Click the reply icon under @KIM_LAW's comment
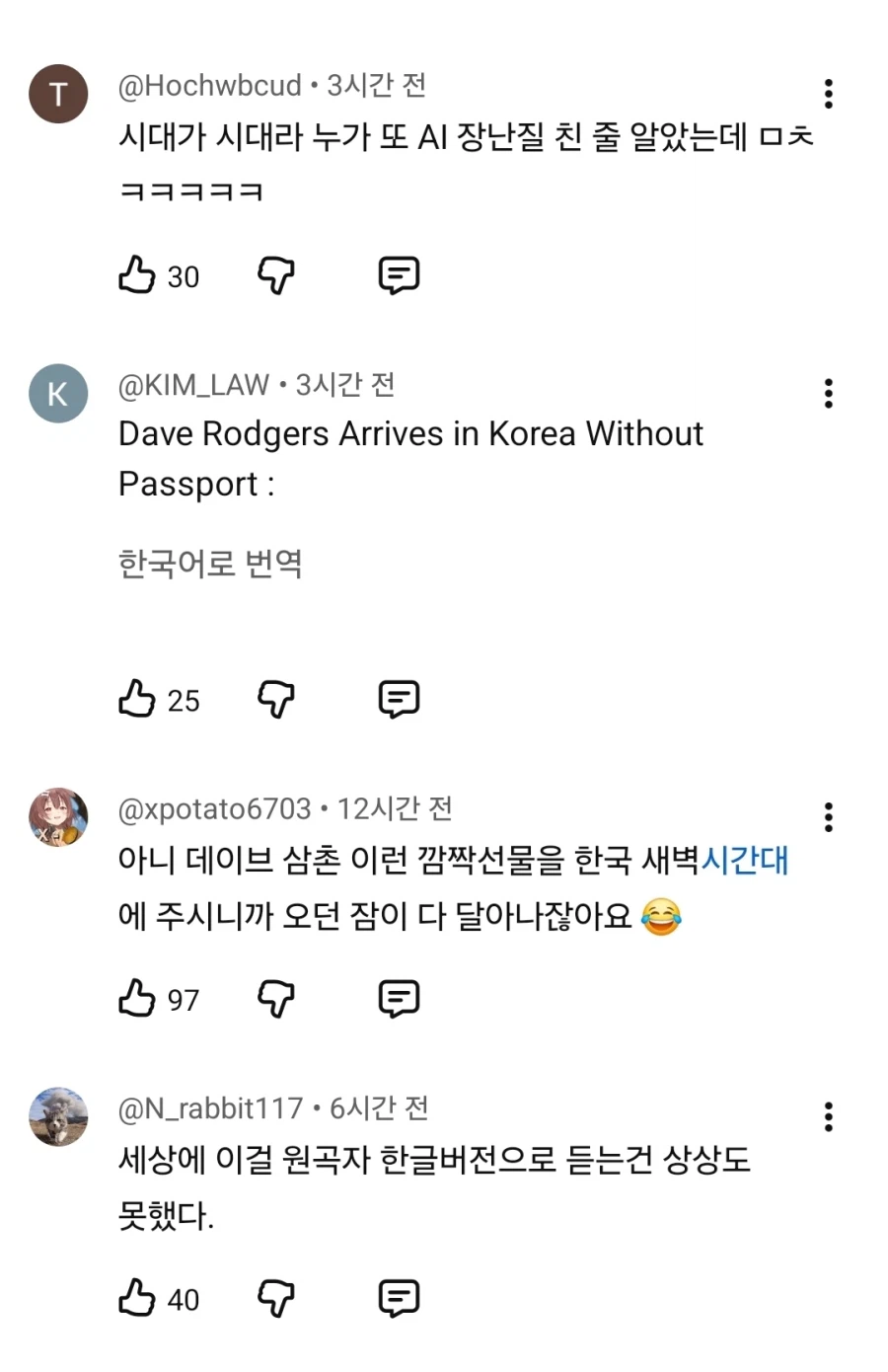The image size is (888, 1372). point(398,699)
